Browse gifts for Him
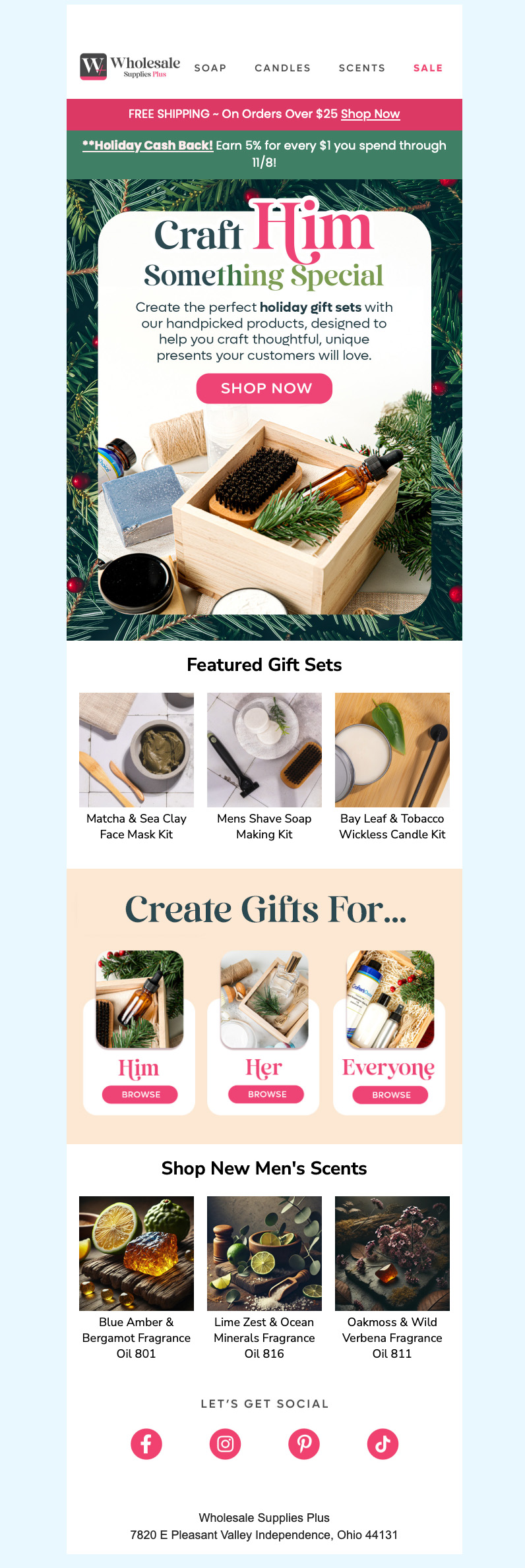The height and width of the screenshot is (1568, 525). coord(140,1094)
